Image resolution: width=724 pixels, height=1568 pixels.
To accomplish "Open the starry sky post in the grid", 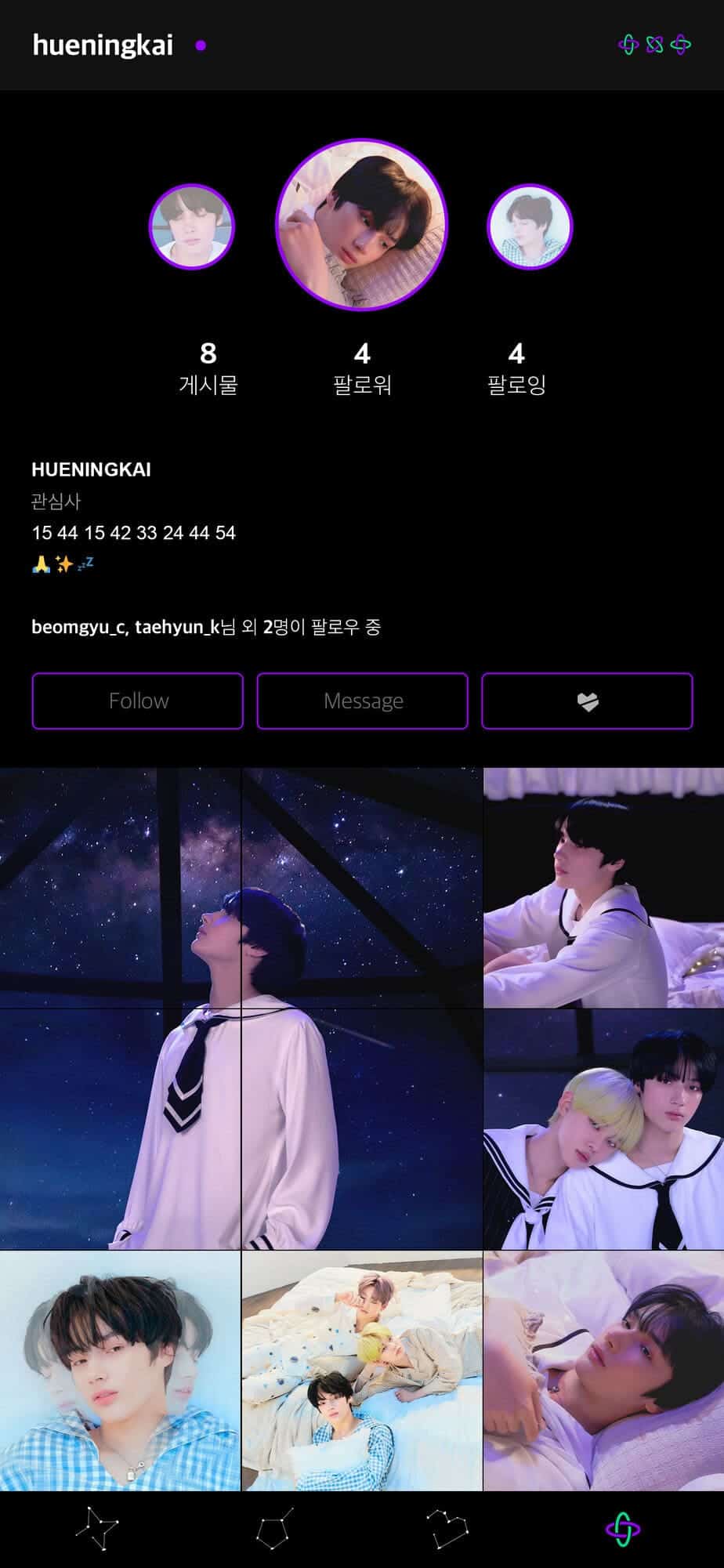I will (x=241, y=1008).
